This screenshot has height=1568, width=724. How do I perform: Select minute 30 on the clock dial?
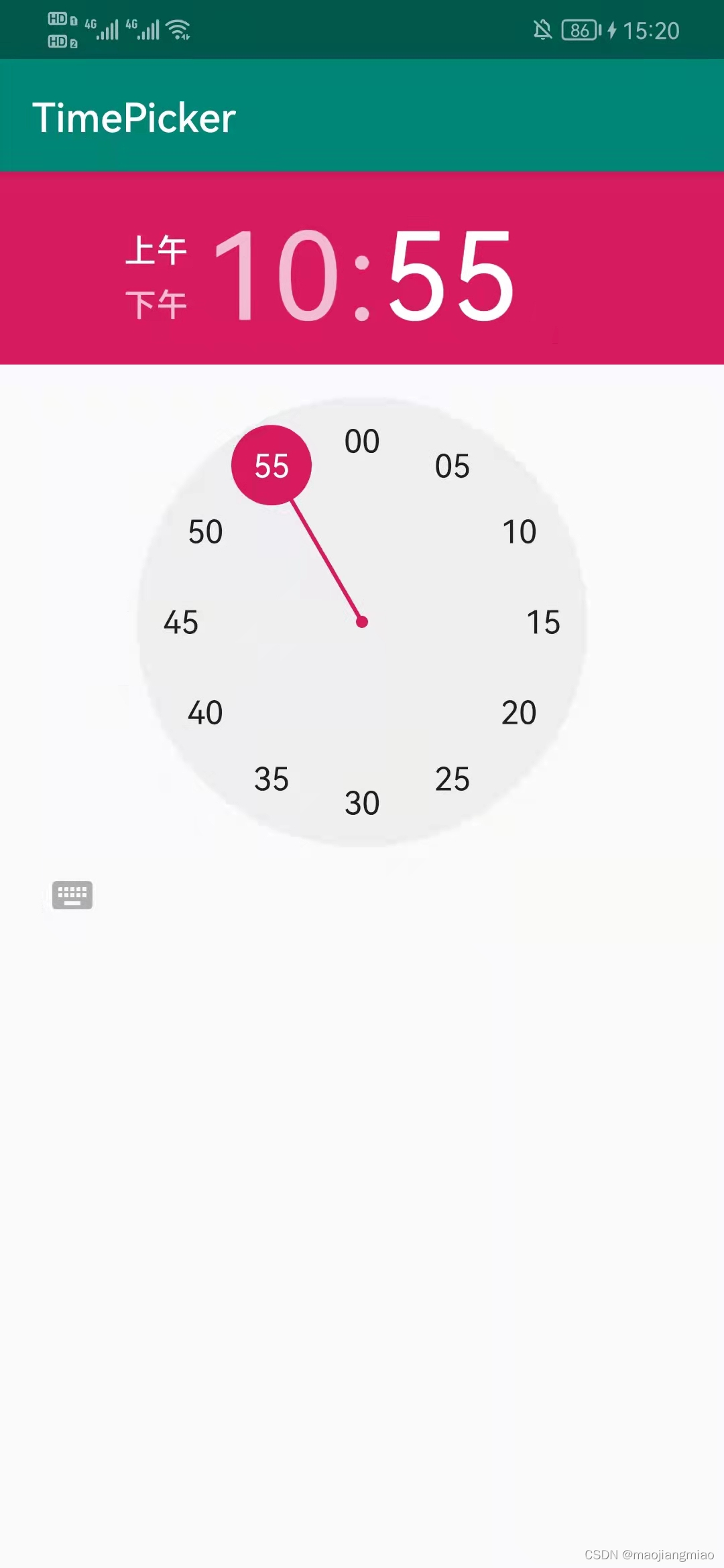click(362, 803)
